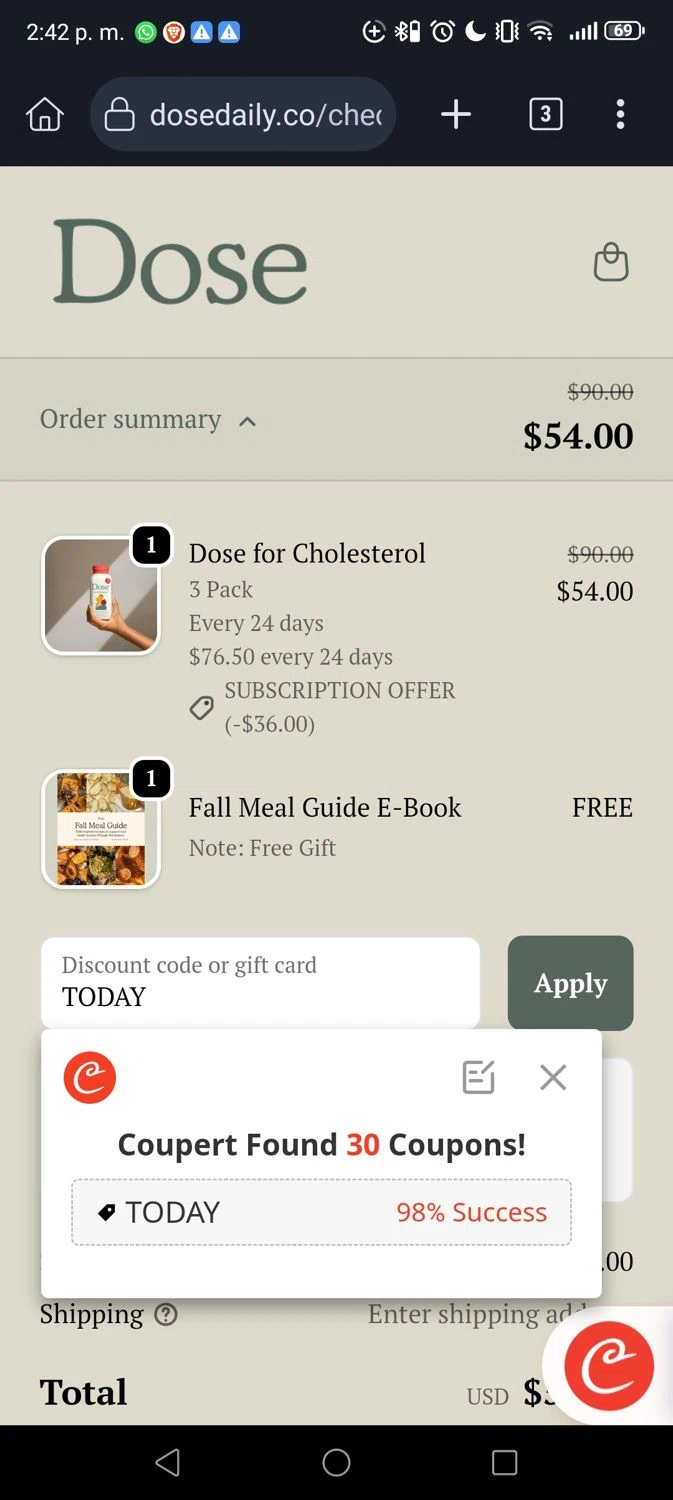673x1500 pixels.
Task: Focus the discount code or gift card field
Action: click(260, 982)
